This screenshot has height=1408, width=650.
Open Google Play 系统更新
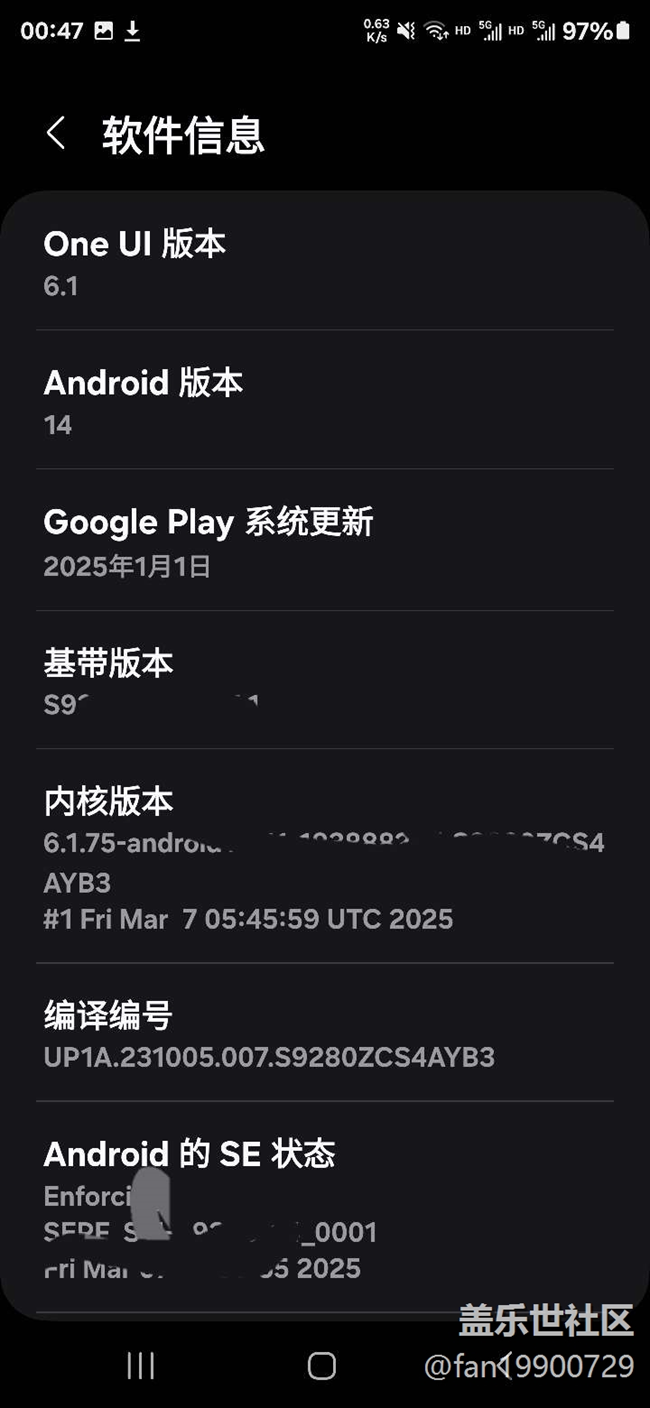pos(324,541)
